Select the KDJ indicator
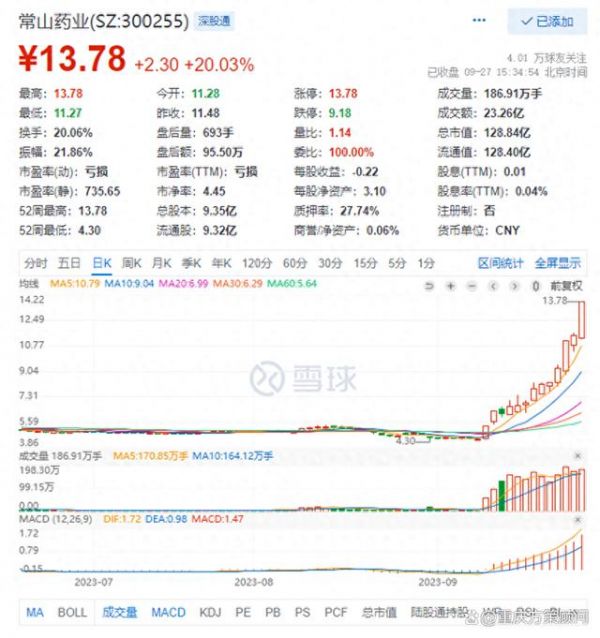The image size is (600, 638). click(x=210, y=612)
